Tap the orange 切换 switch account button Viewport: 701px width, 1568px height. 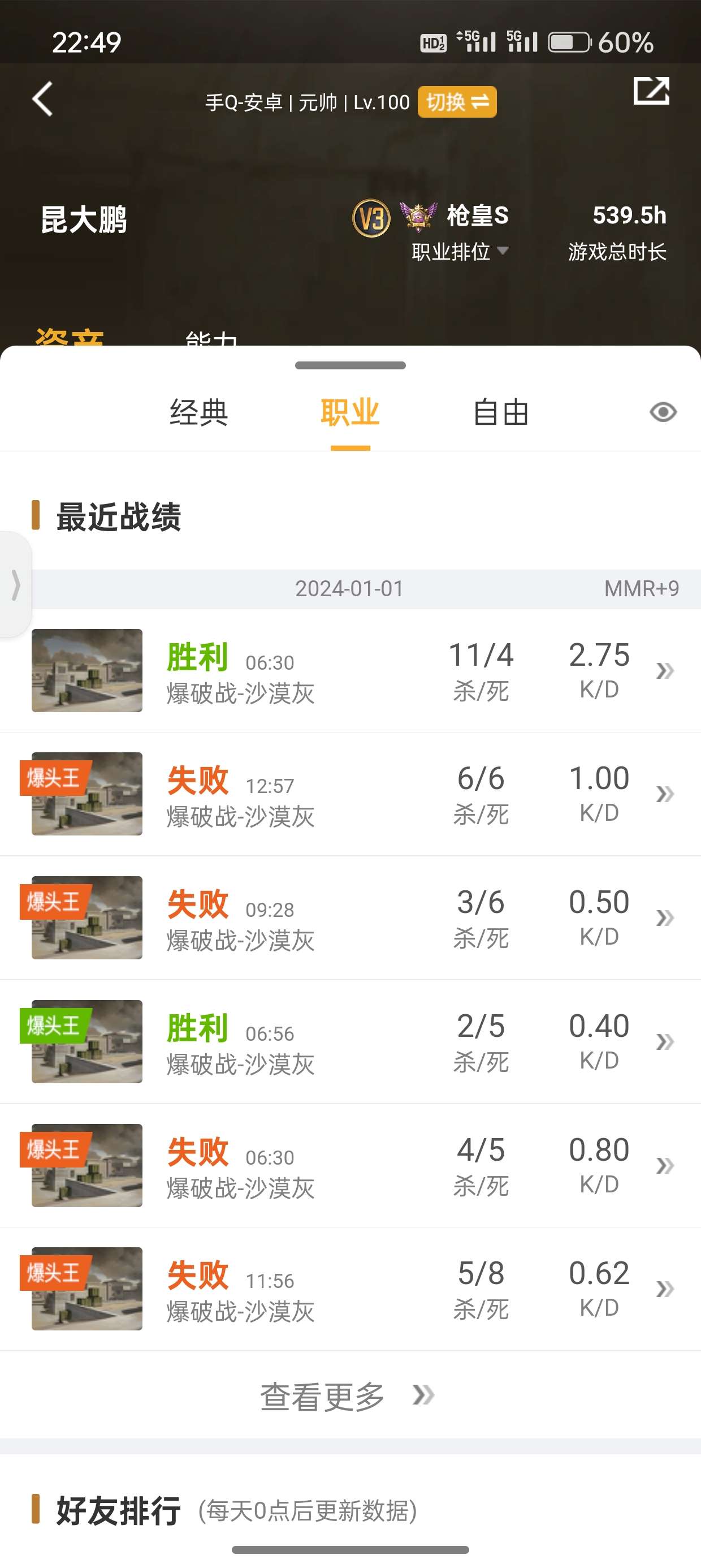(456, 102)
